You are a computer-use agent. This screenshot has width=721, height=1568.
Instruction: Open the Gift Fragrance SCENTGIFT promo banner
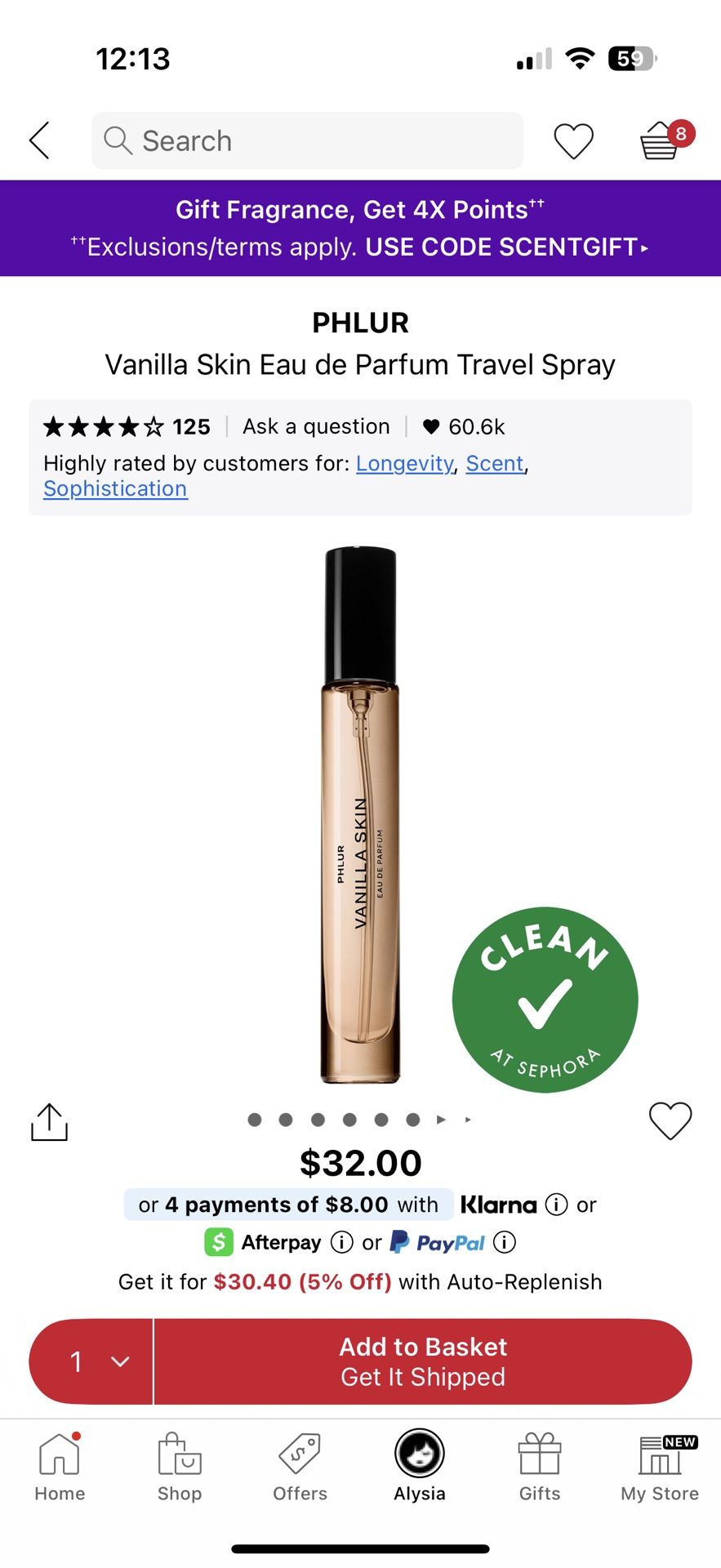pyautogui.click(x=360, y=228)
